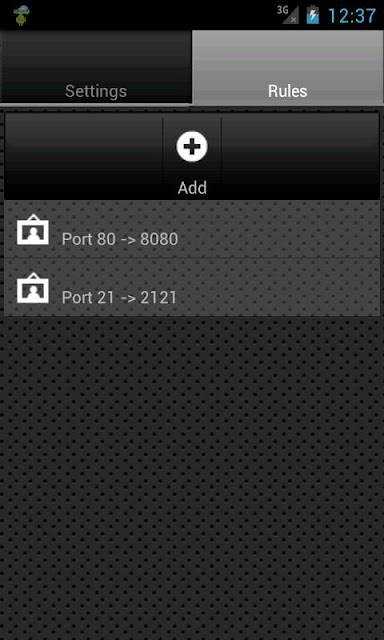Select the Rules tab
Viewport: 384px width, 640px height.
coord(288,67)
